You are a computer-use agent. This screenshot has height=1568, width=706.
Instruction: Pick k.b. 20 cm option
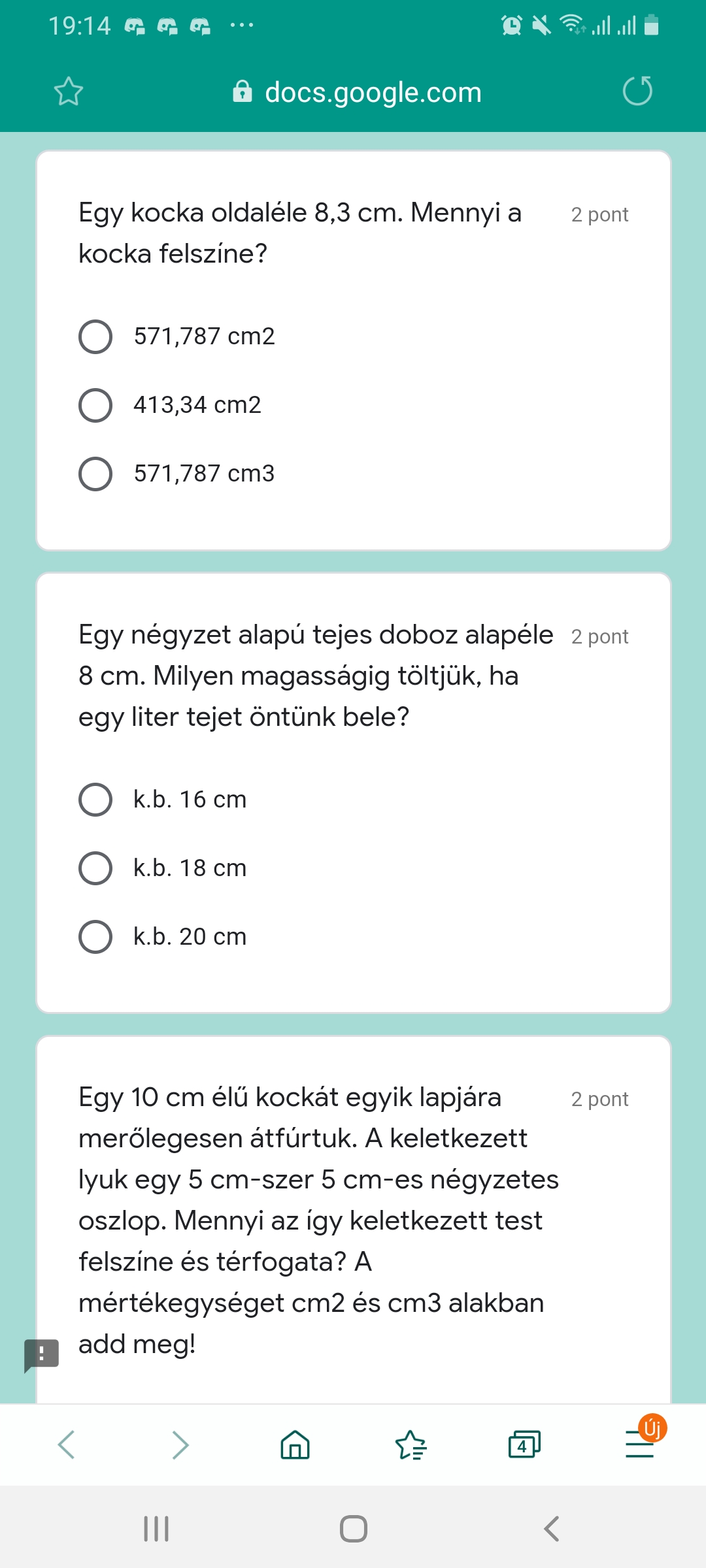point(95,937)
